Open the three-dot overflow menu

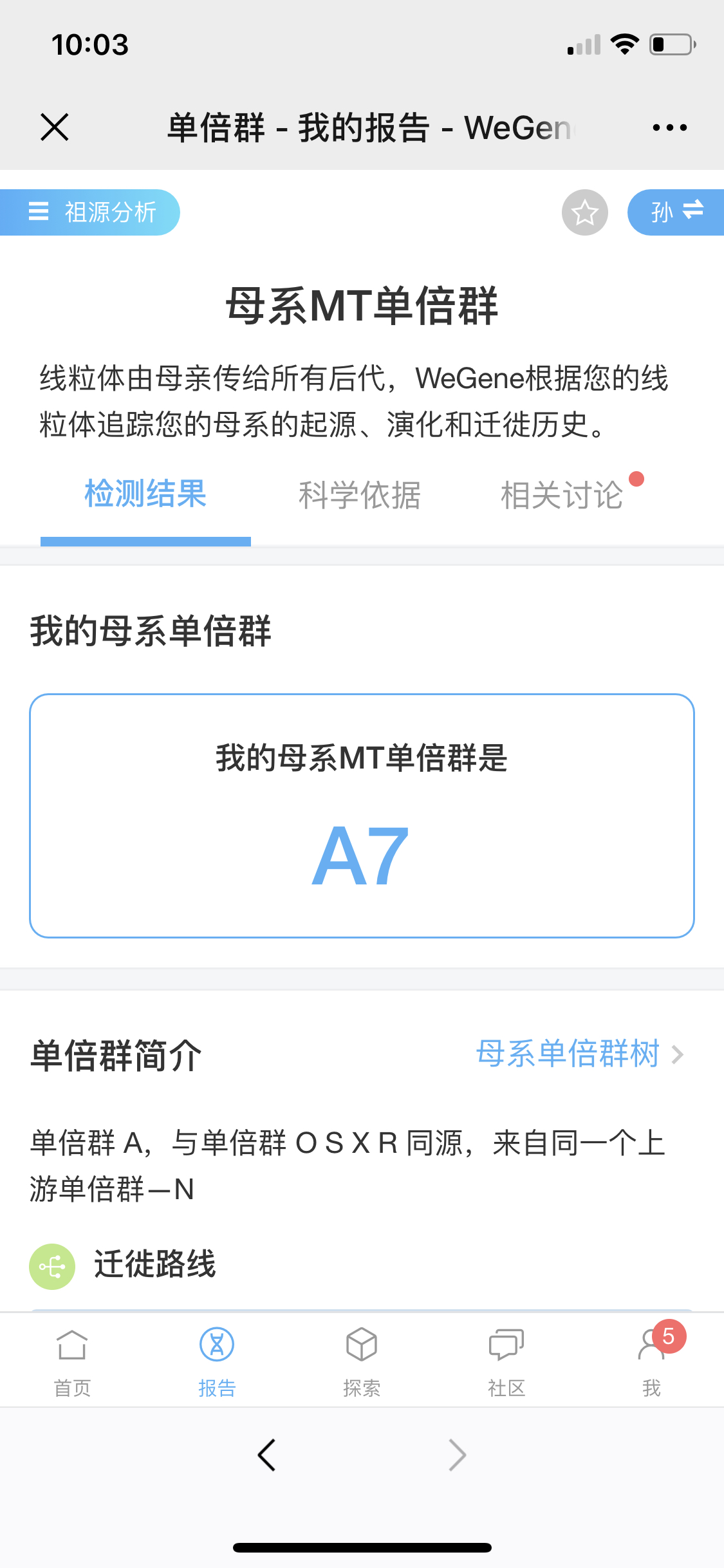click(669, 127)
